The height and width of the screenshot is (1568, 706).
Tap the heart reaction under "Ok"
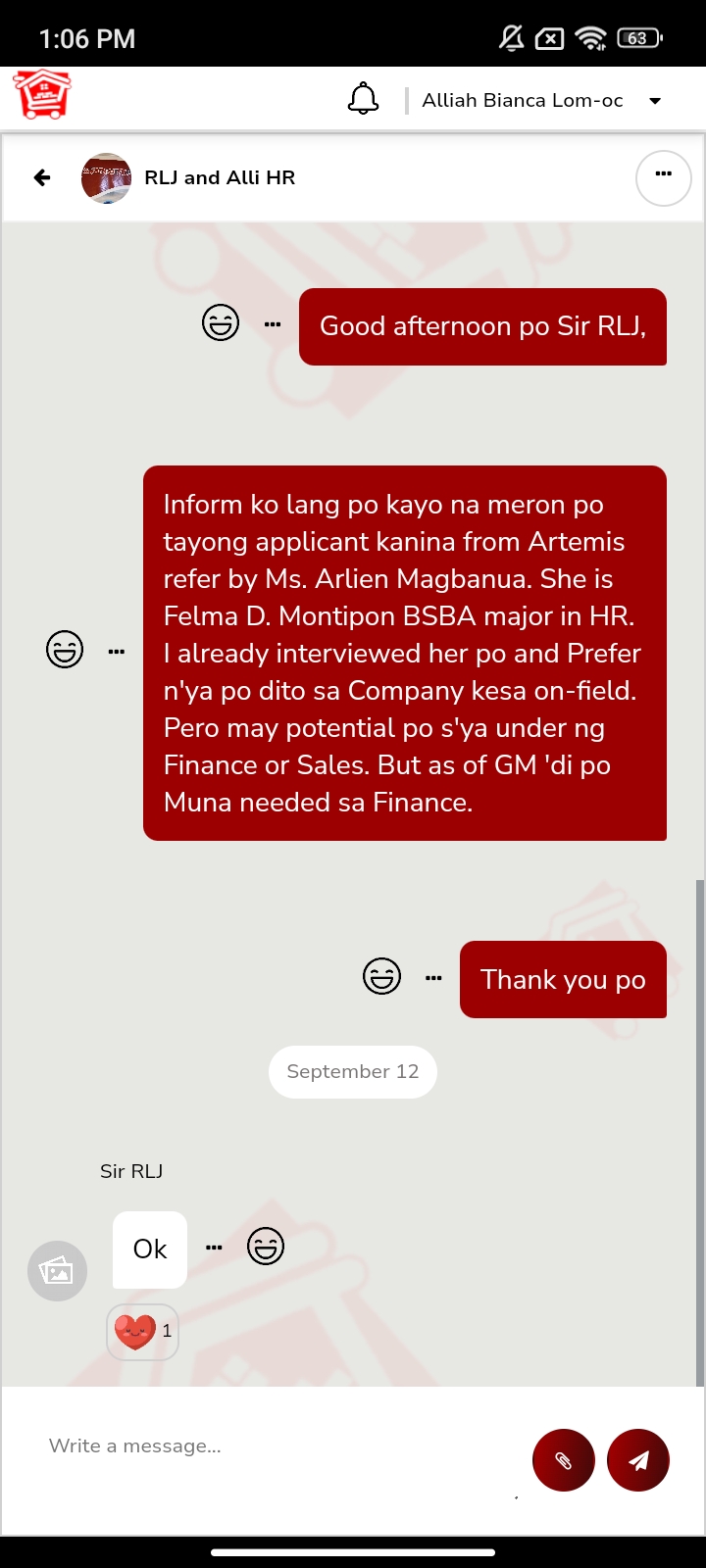142,1331
